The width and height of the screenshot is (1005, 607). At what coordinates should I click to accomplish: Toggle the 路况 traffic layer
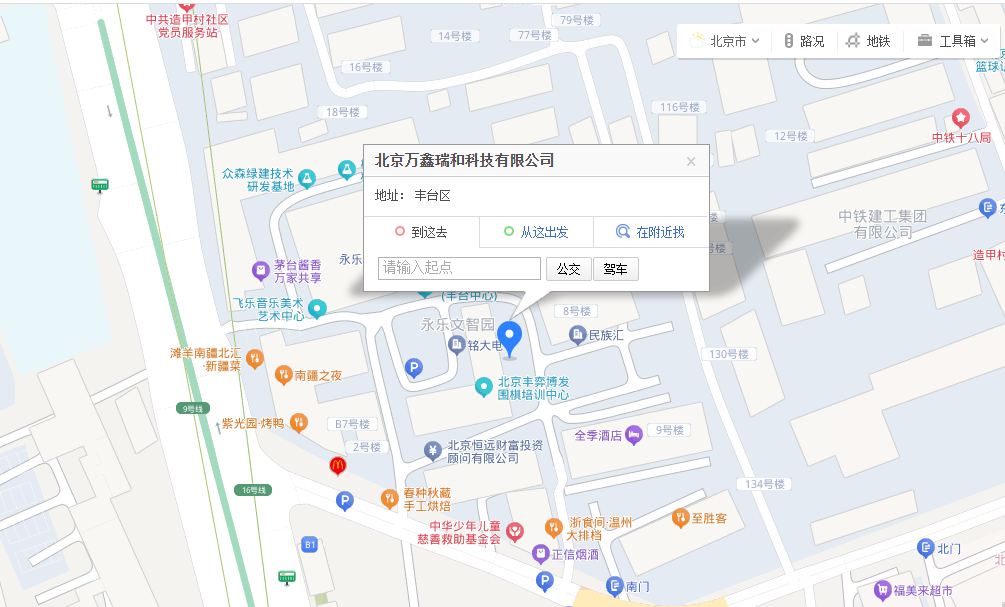point(803,41)
